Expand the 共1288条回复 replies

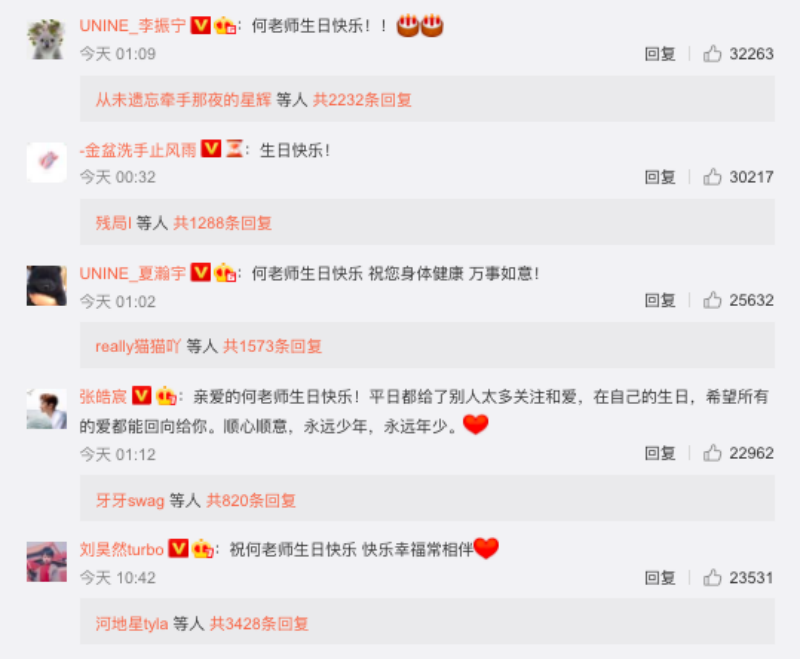tap(223, 223)
